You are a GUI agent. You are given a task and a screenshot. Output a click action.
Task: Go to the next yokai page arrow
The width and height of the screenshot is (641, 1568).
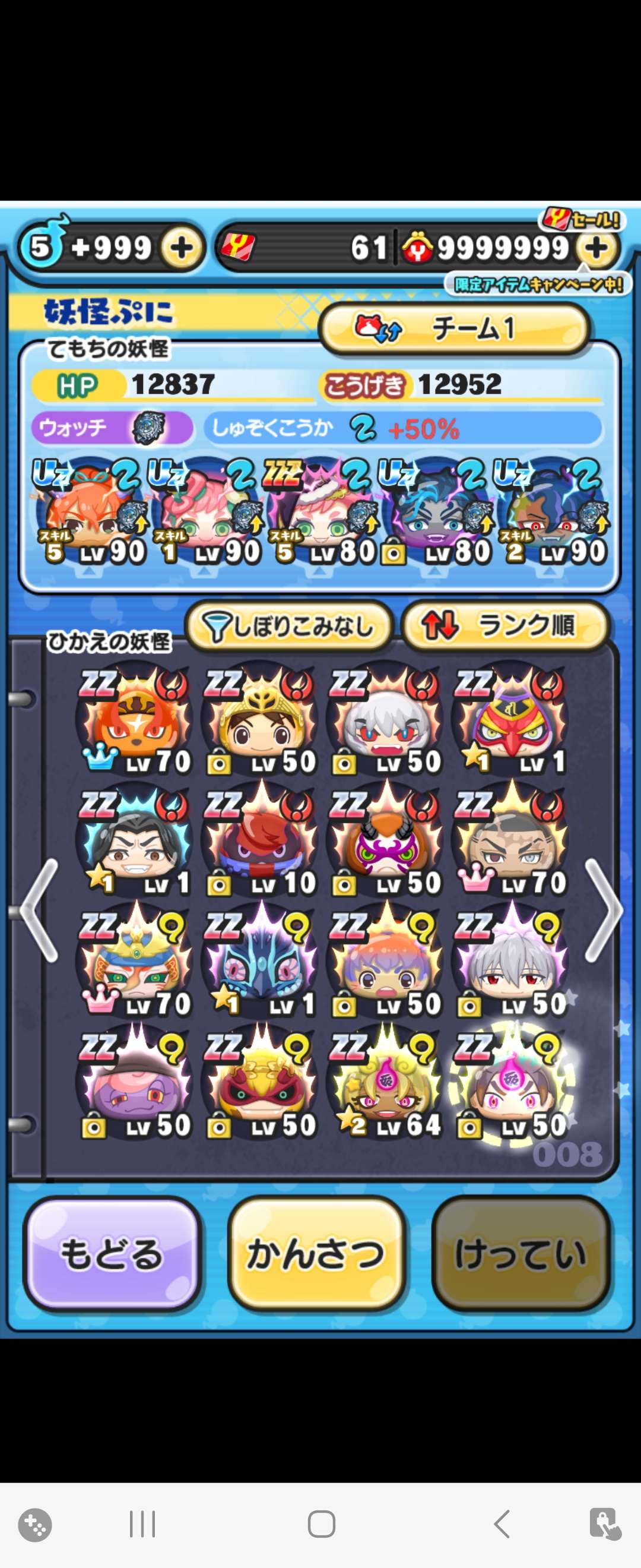603,911
